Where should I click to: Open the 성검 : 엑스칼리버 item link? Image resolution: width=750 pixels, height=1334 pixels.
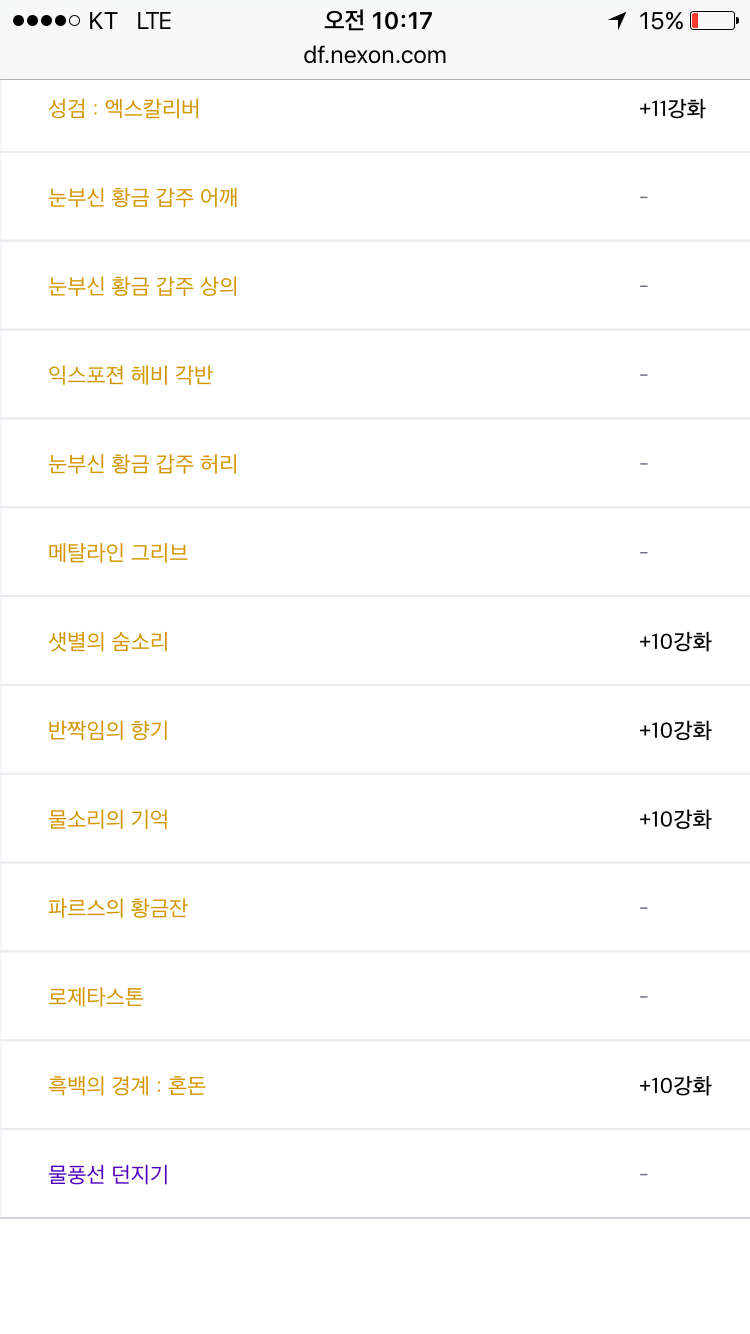124,108
